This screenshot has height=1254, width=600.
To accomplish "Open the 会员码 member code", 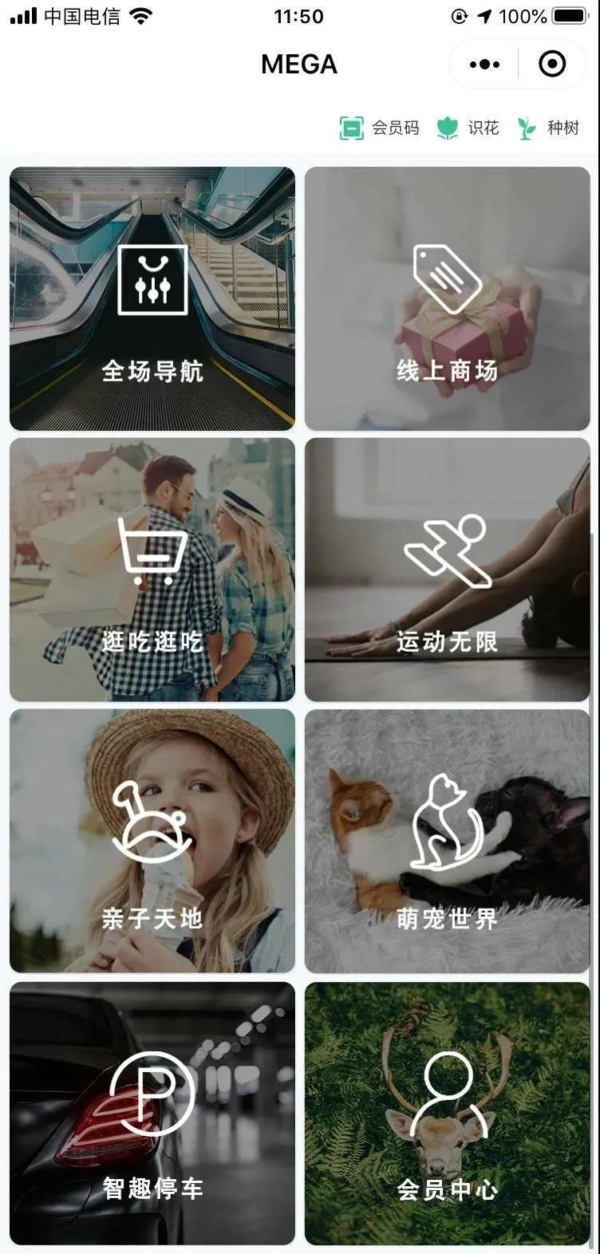I will pos(380,128).
